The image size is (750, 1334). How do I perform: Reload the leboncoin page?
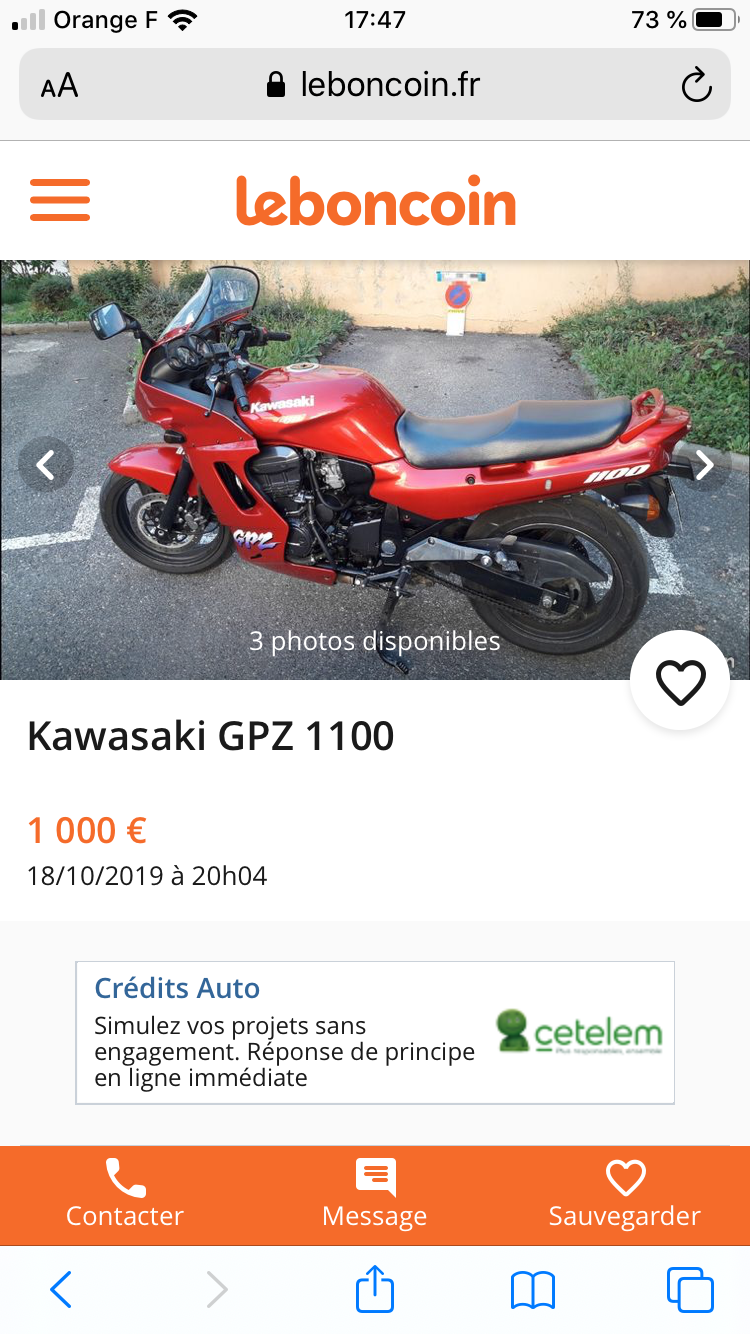[x=696, y=86]
